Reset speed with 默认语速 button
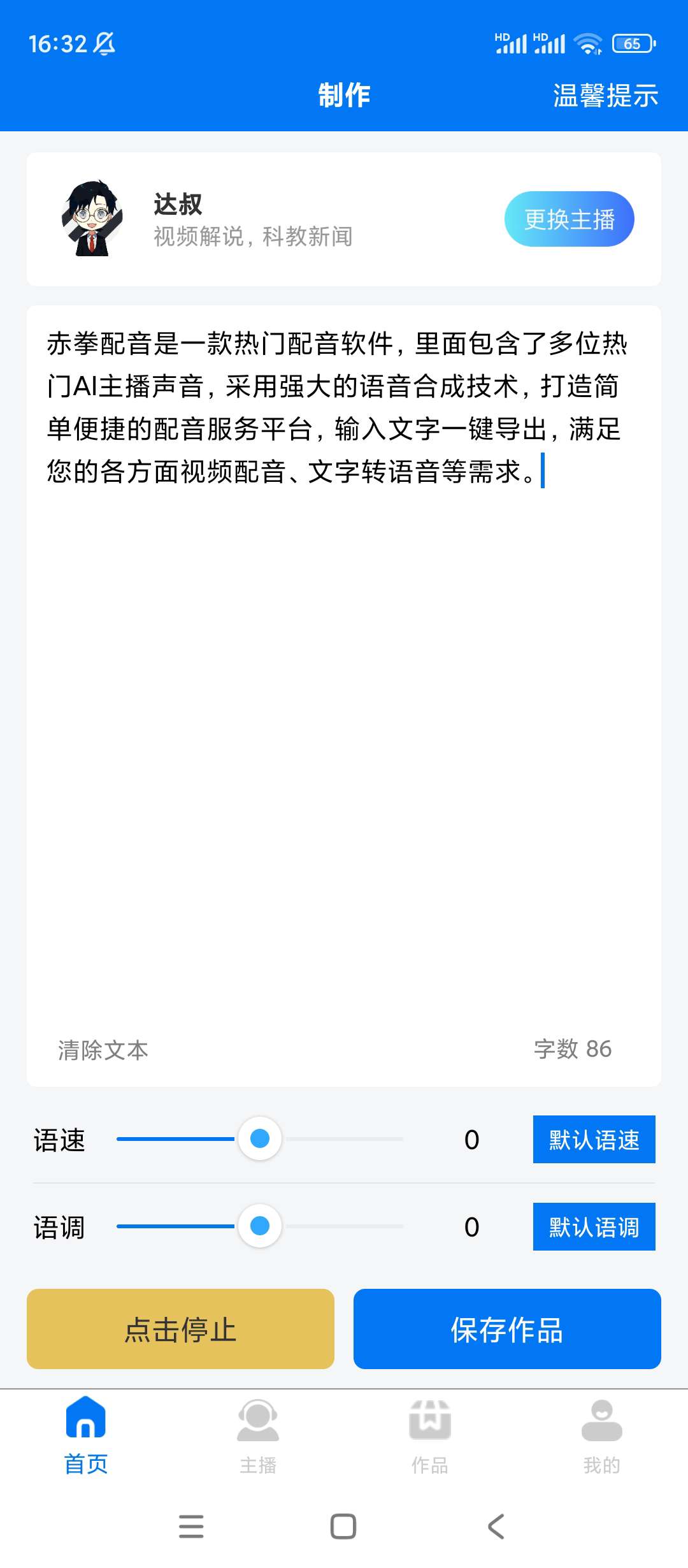The image size is (688, 1568). 593,1140
